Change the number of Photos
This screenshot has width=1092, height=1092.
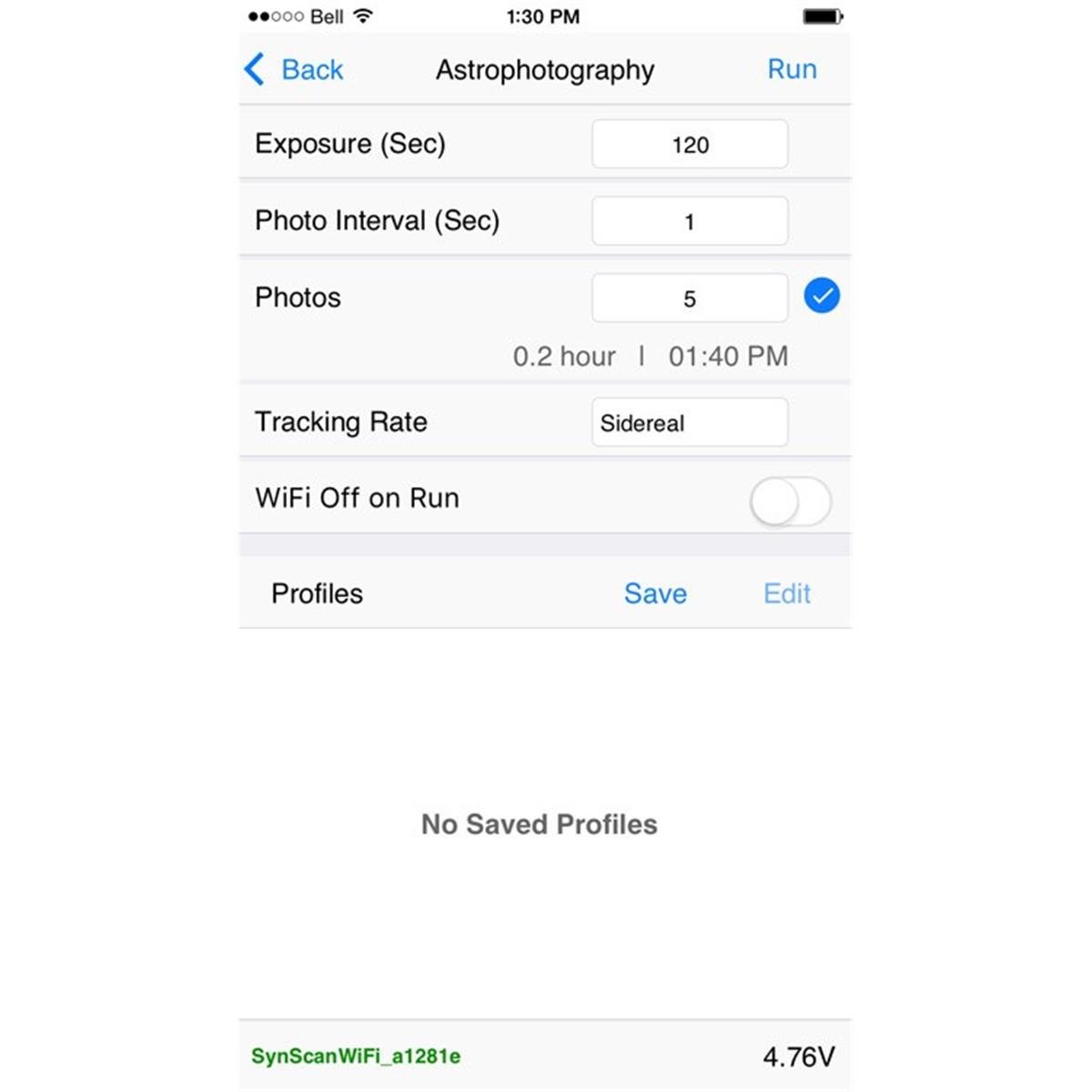689,298
